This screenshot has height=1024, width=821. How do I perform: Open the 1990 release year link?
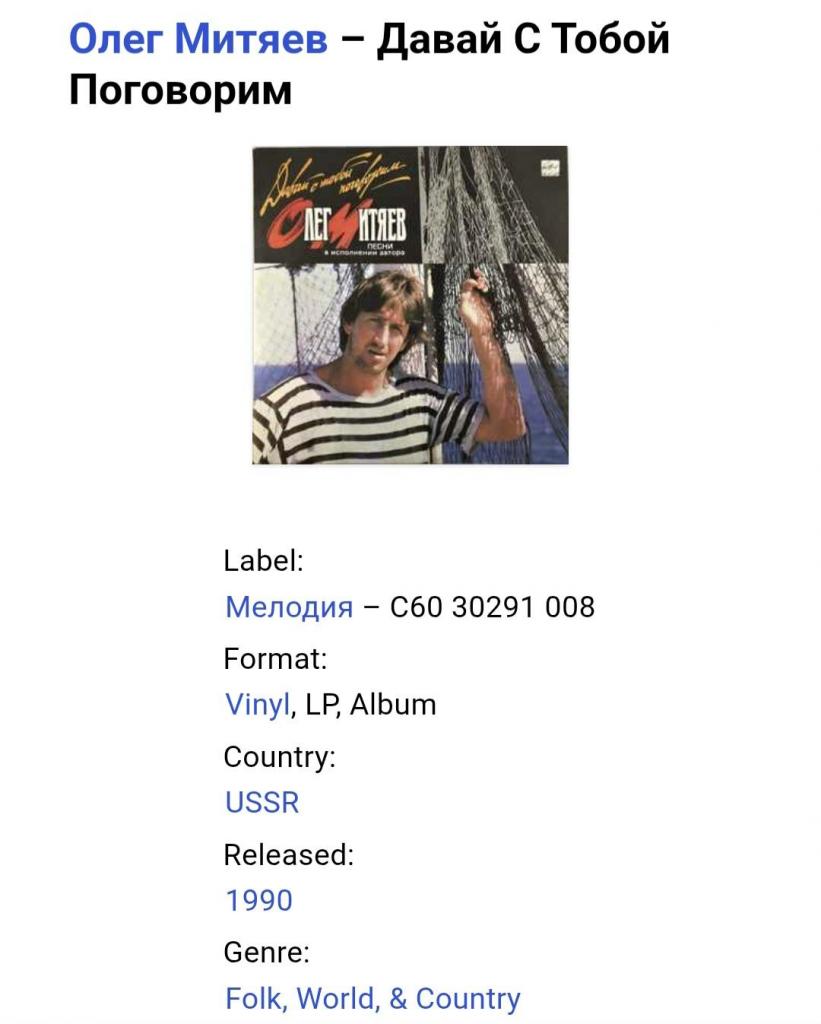click(x=259, y=900)
